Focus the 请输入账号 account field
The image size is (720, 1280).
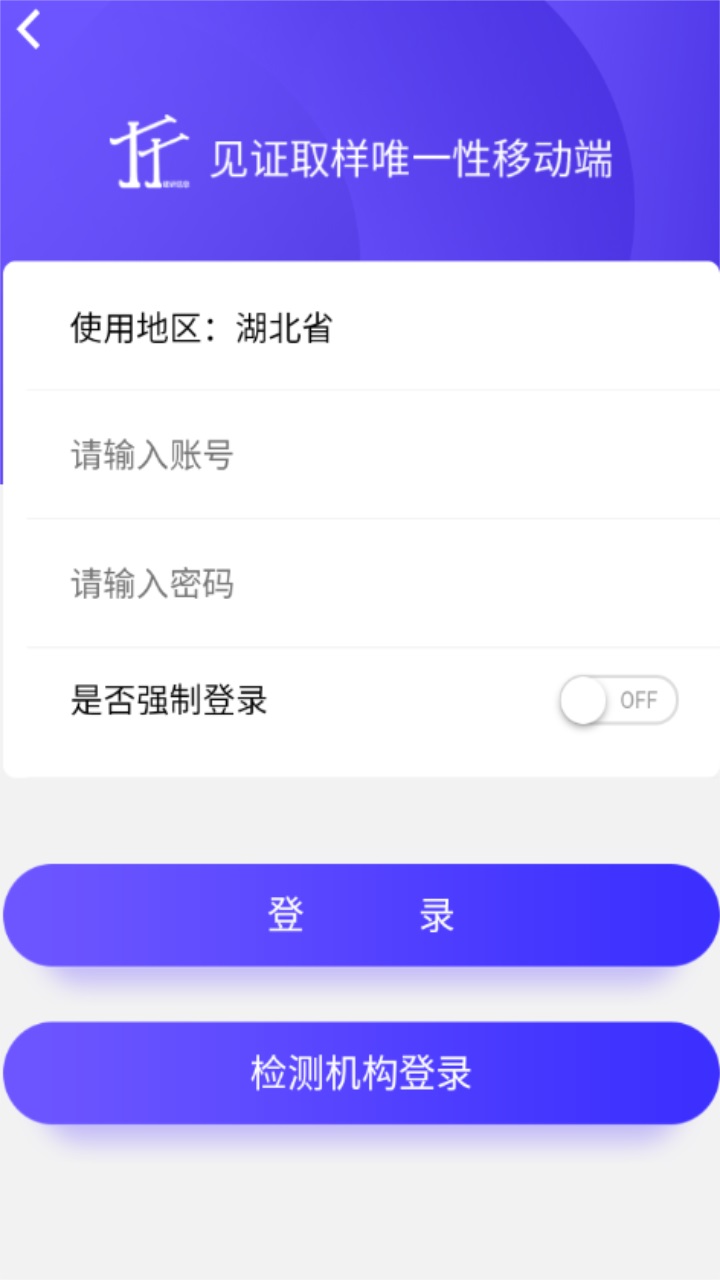click(x=360, y=455)
